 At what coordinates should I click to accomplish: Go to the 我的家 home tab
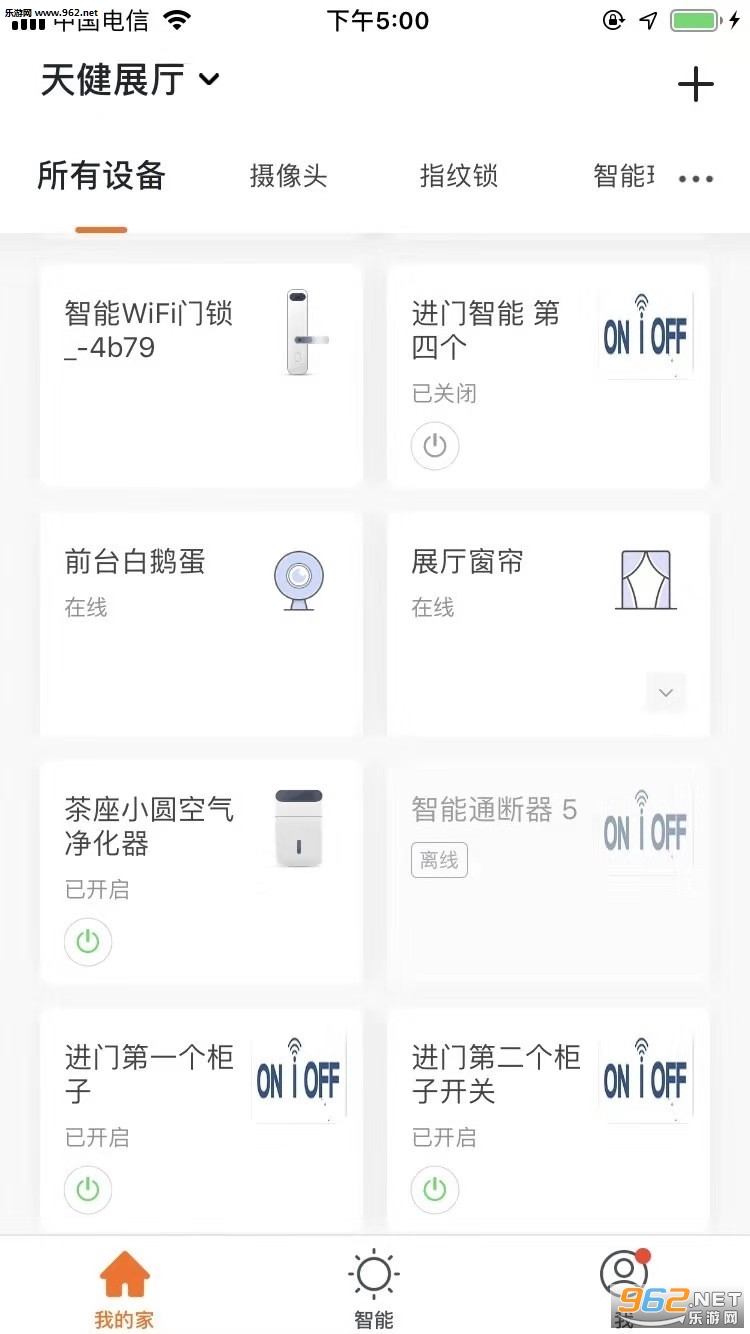124,1291
